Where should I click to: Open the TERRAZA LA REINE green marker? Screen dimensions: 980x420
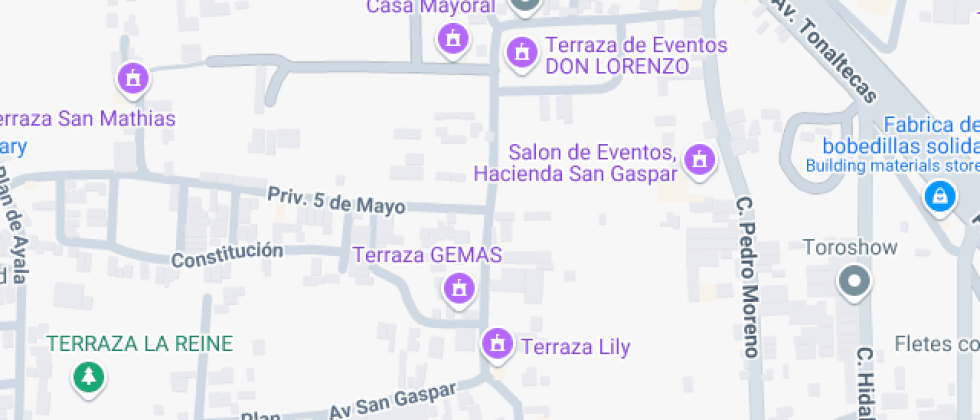(x=90, y=377)
